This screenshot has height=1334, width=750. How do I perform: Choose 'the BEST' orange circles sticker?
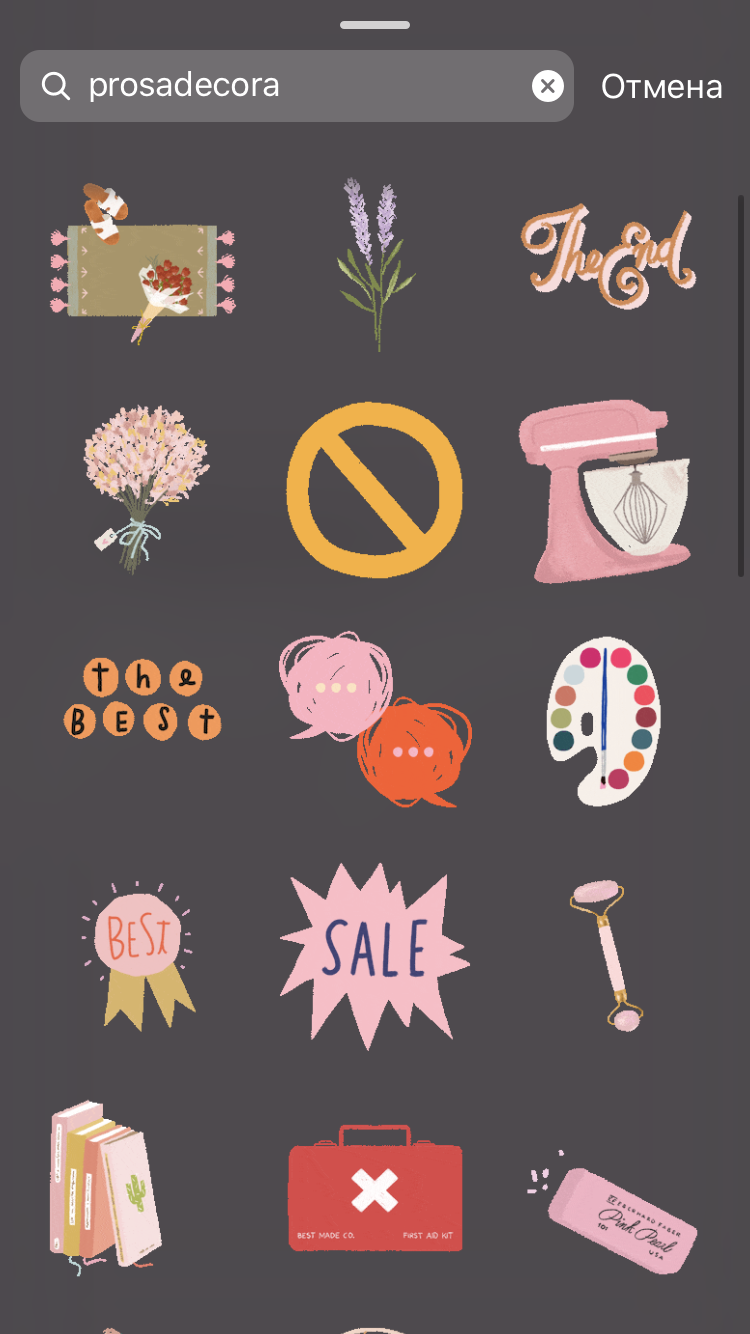tap(142, 700)
